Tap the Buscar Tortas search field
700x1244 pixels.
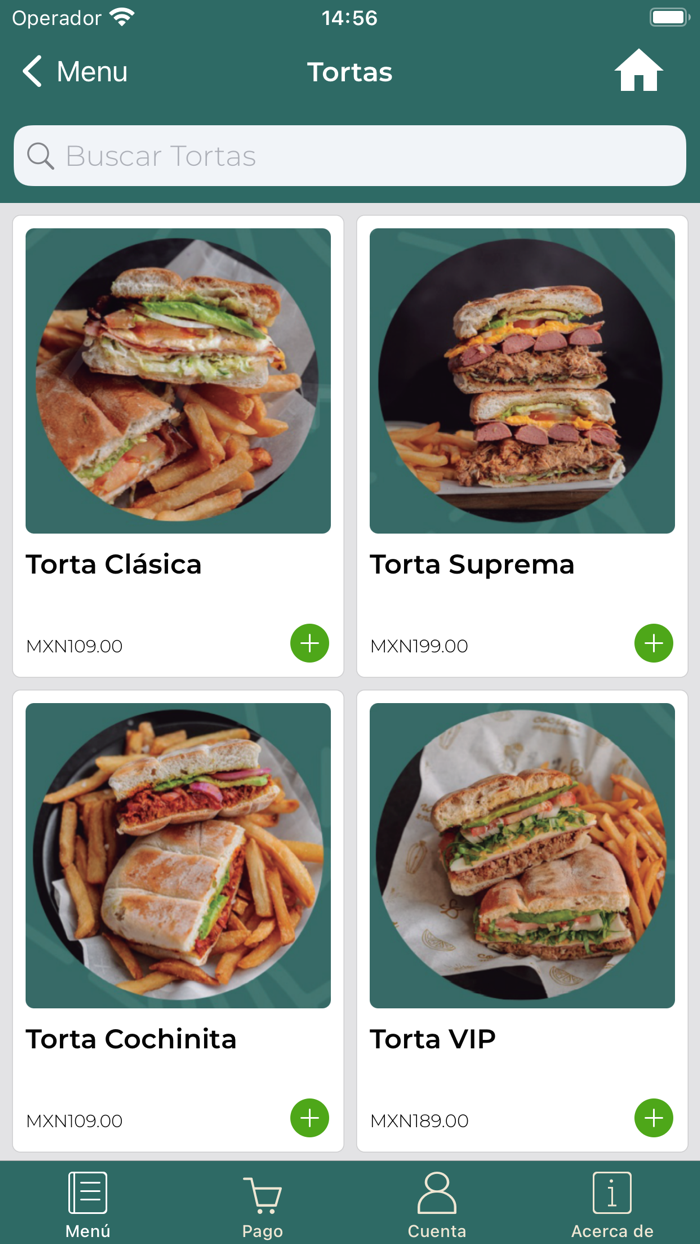(350, 156)
